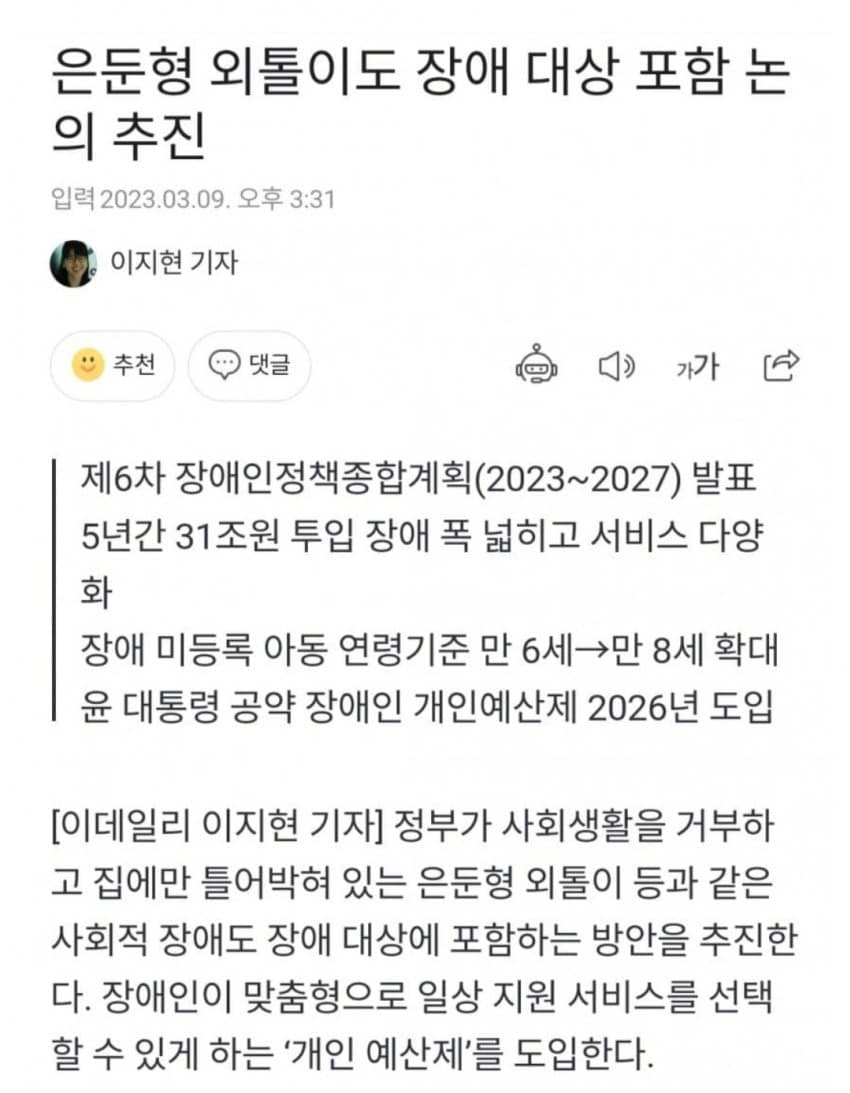Listen to article with speaker icon
This screenshot has height=1093, width=850.
tap(616, 367)
